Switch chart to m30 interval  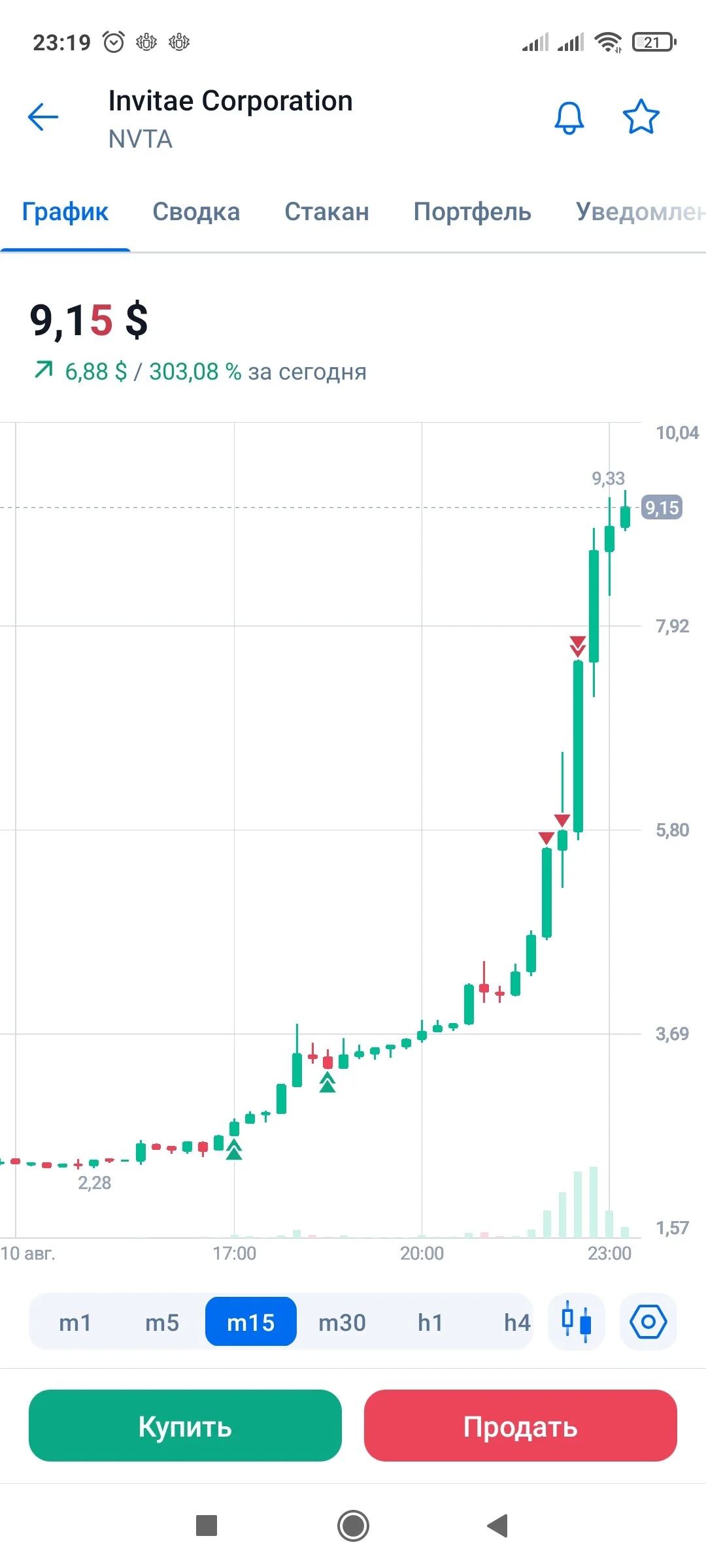pos(342,1322)
